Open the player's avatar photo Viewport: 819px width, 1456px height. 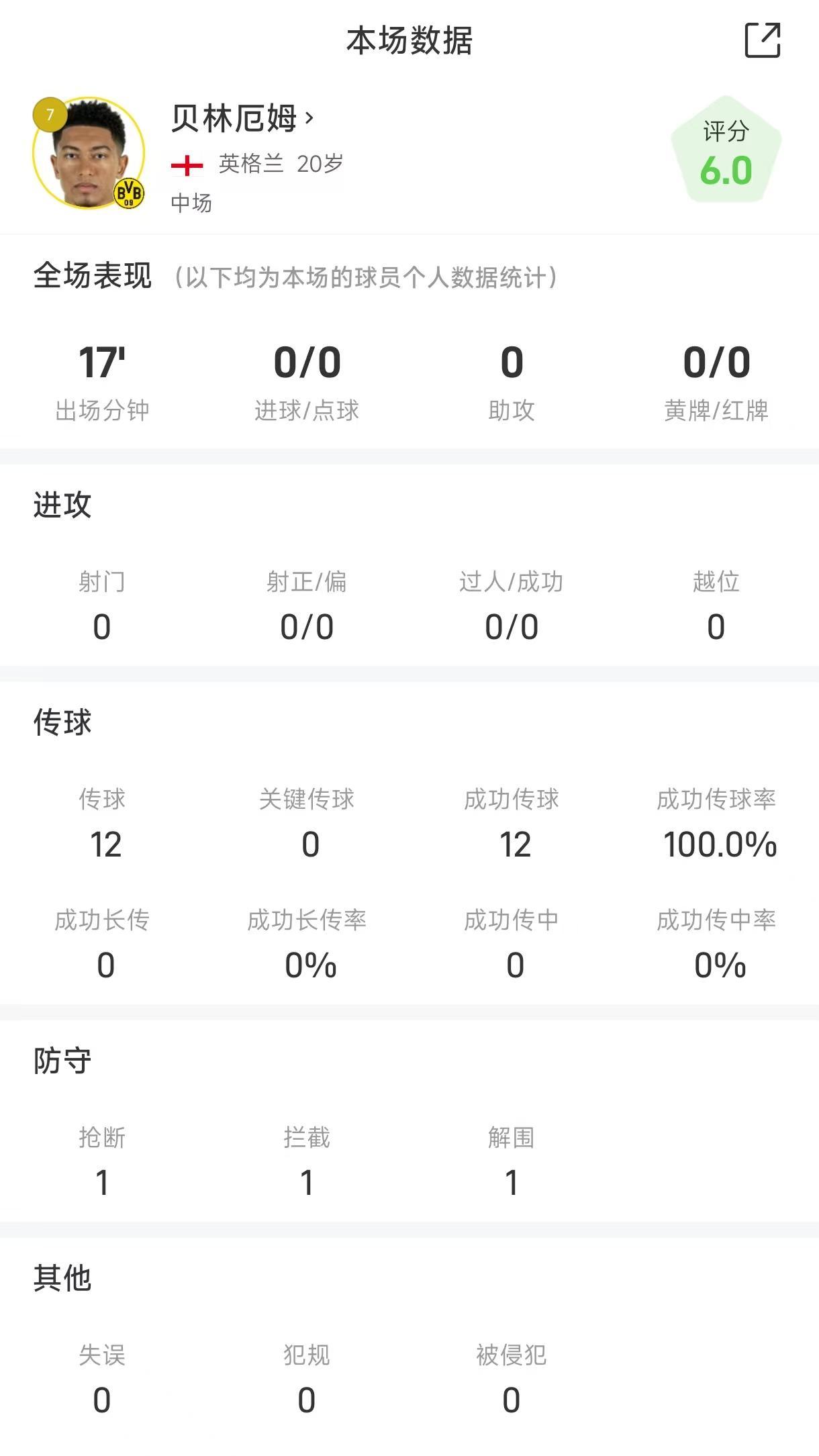(89, 153)
